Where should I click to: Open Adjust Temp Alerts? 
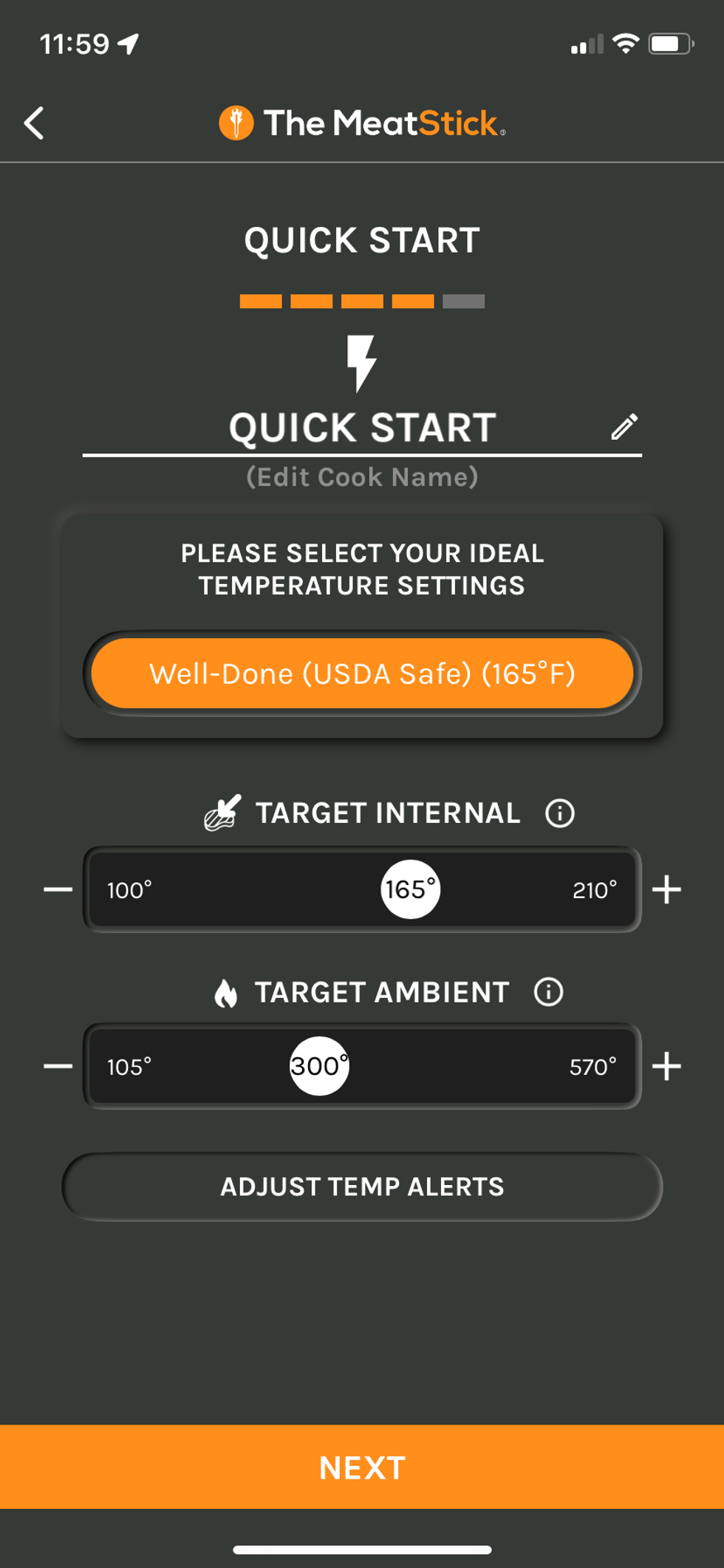[362, 1186]
